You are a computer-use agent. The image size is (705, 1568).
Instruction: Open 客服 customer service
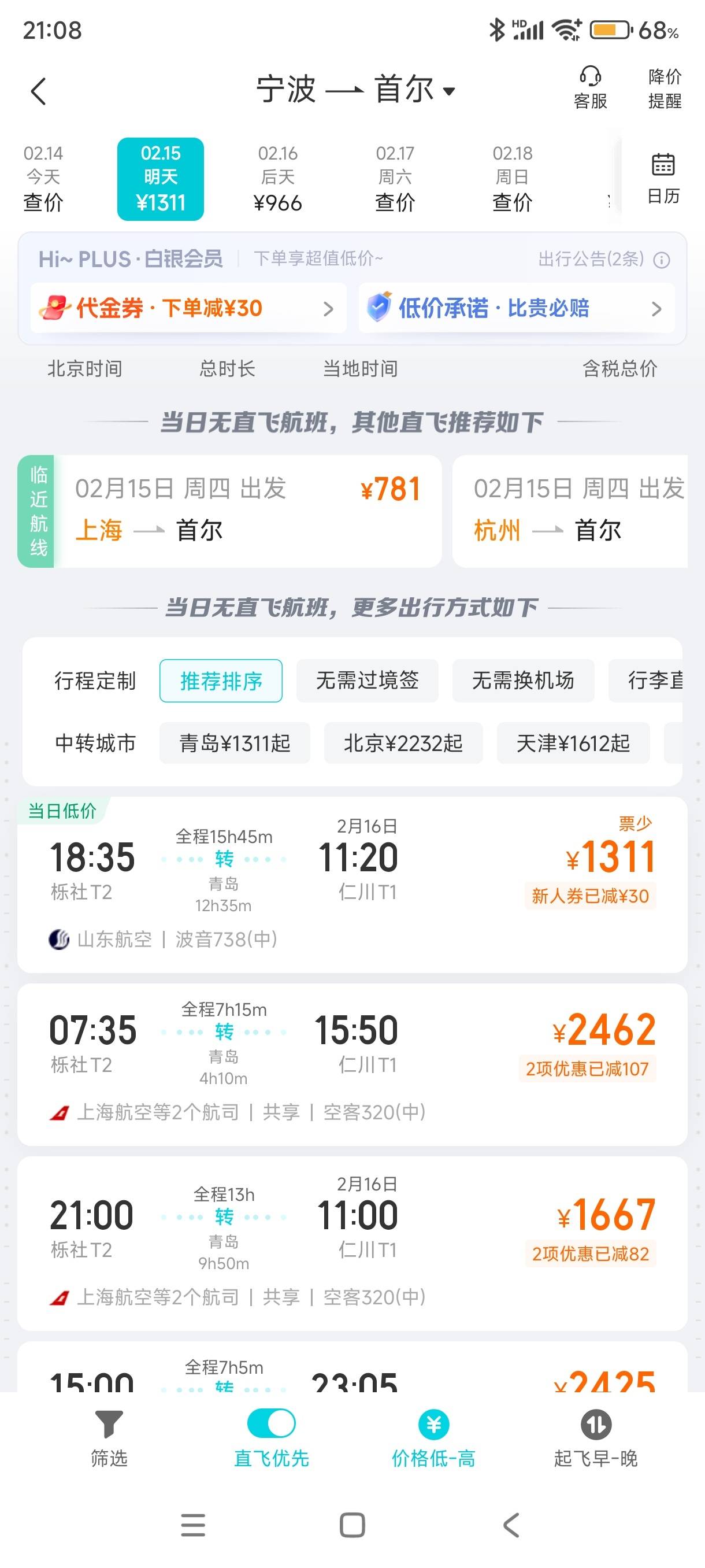tap(589, 89)
